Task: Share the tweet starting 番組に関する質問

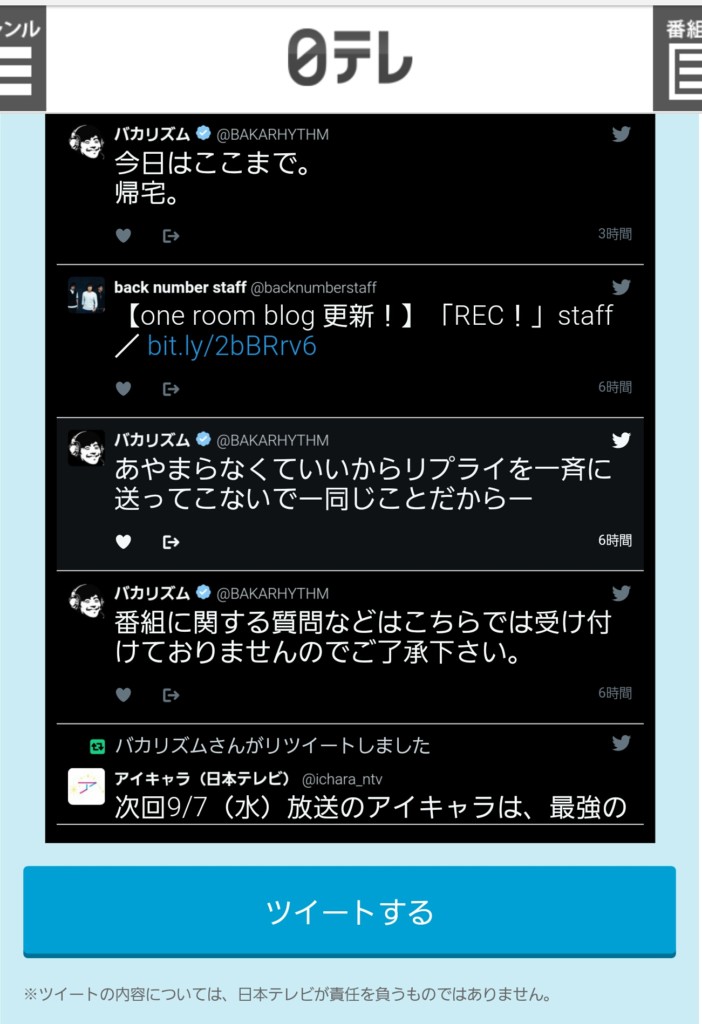Action: tap(171, 695)
